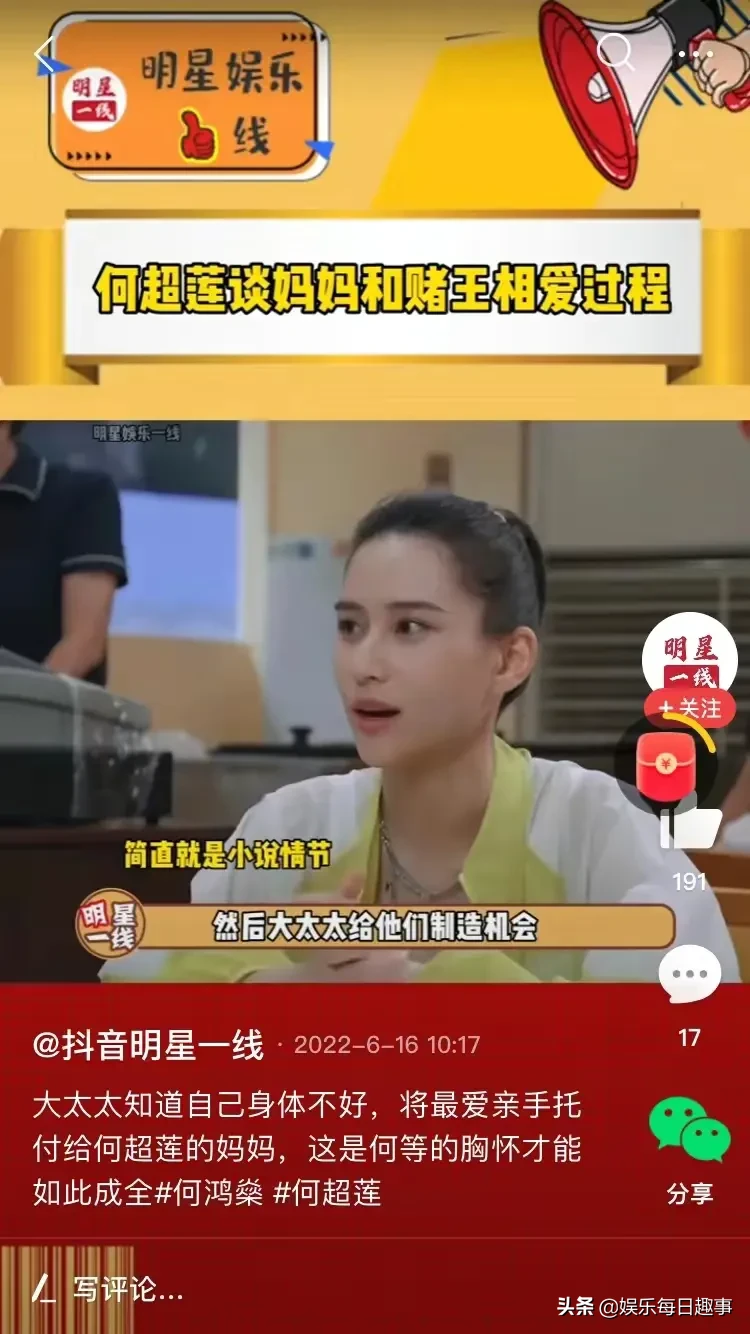Follow the creator via +关注
Screen dimensions: 750x1334
(690, 708)
